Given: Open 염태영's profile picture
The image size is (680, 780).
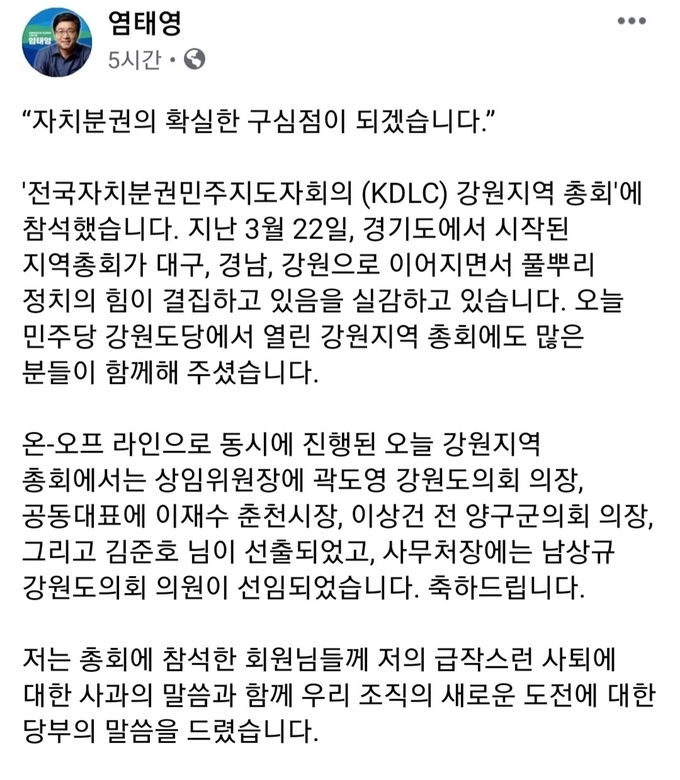Looking at the screenshot, I should pyautogui.click(x=57, y=42).
